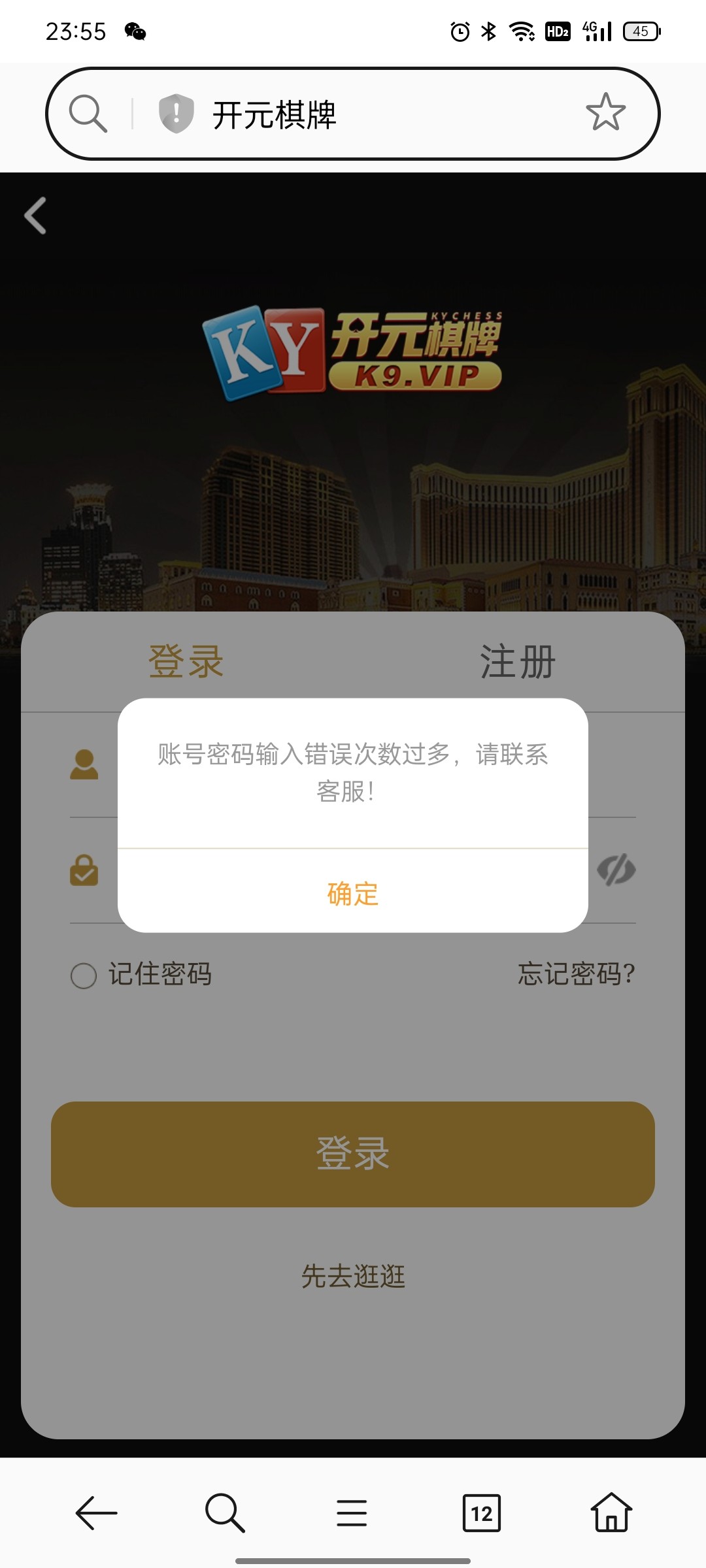Confirm the error dialog with 确定
This screenshot has height=1568, width=706.
(x=353, y=893)
